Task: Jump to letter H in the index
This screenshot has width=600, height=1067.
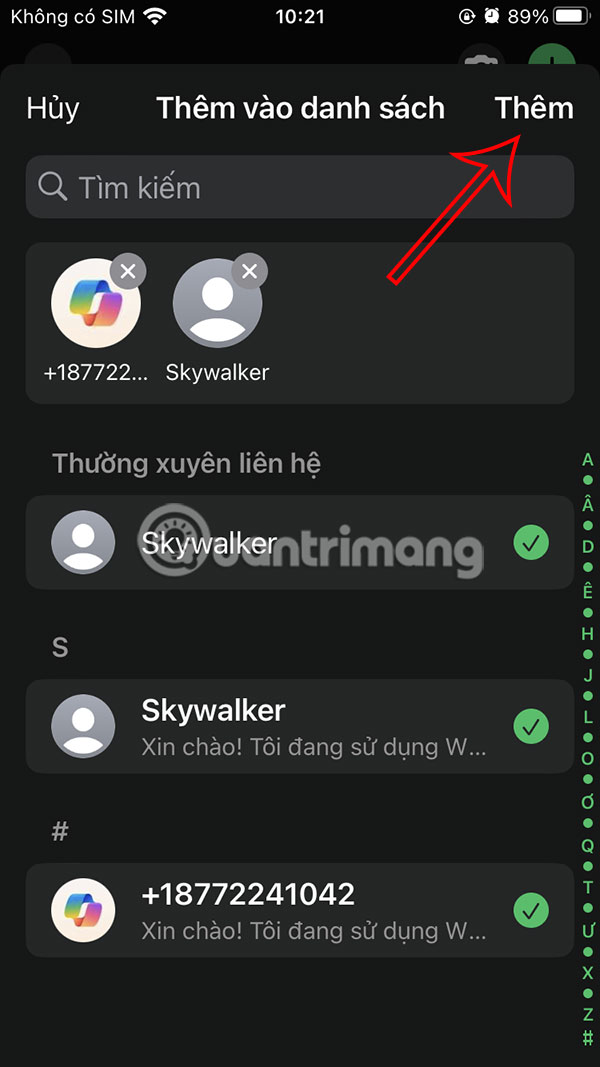Action: pyautogui.click(x=588, y=634)
